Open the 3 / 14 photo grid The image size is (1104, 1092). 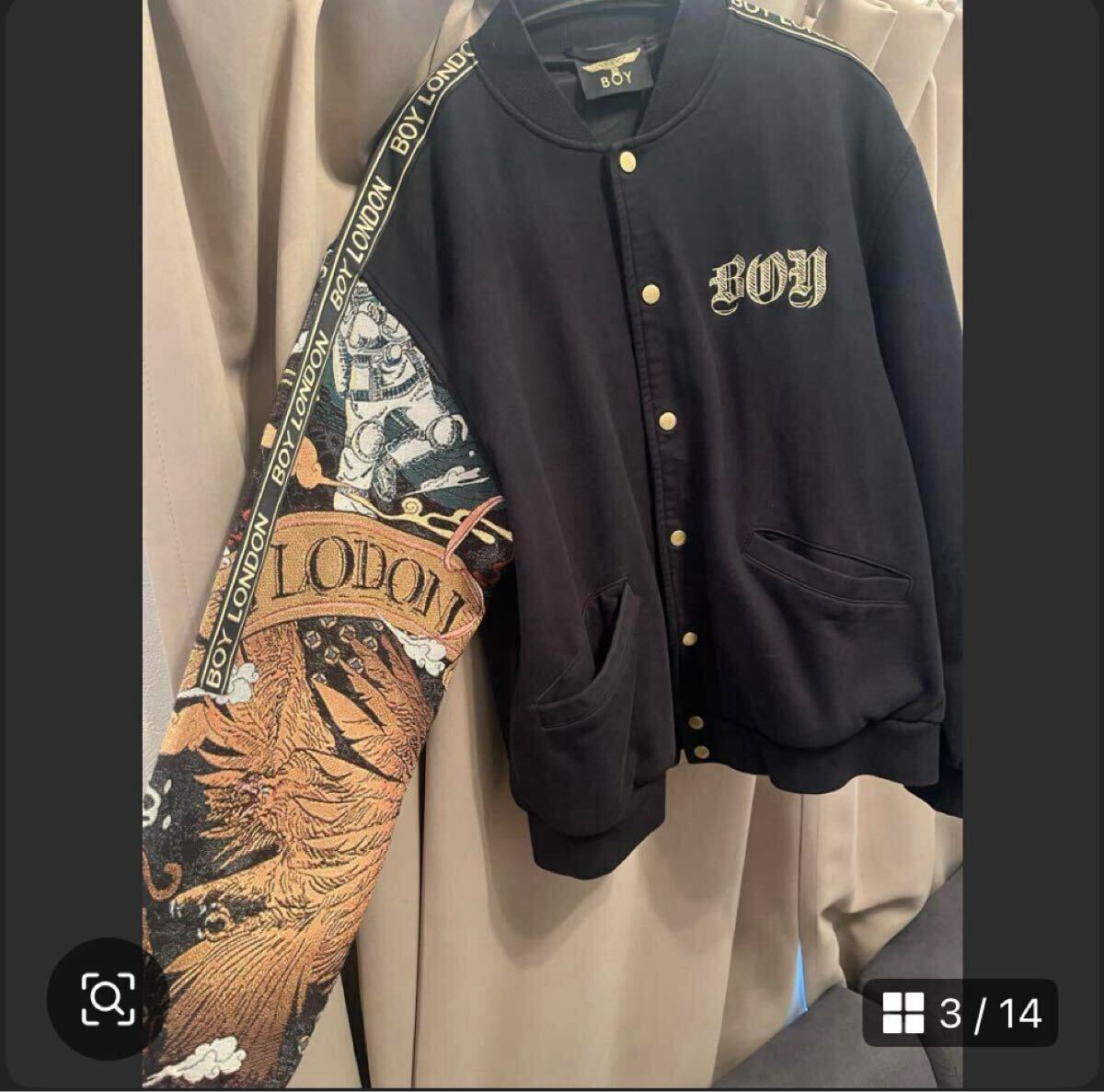pos(961,1013)
